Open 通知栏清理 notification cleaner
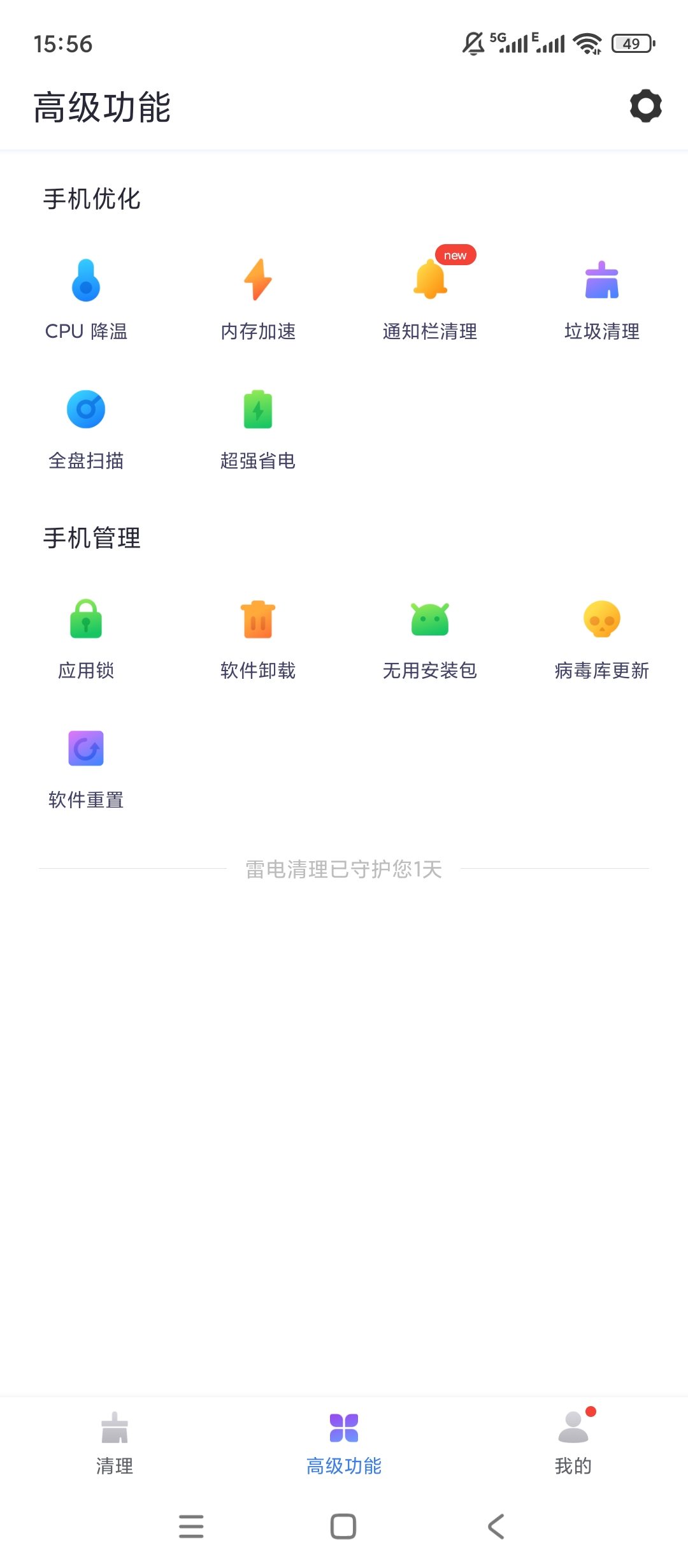This screenshot has height=1568, width=688. 430,298
